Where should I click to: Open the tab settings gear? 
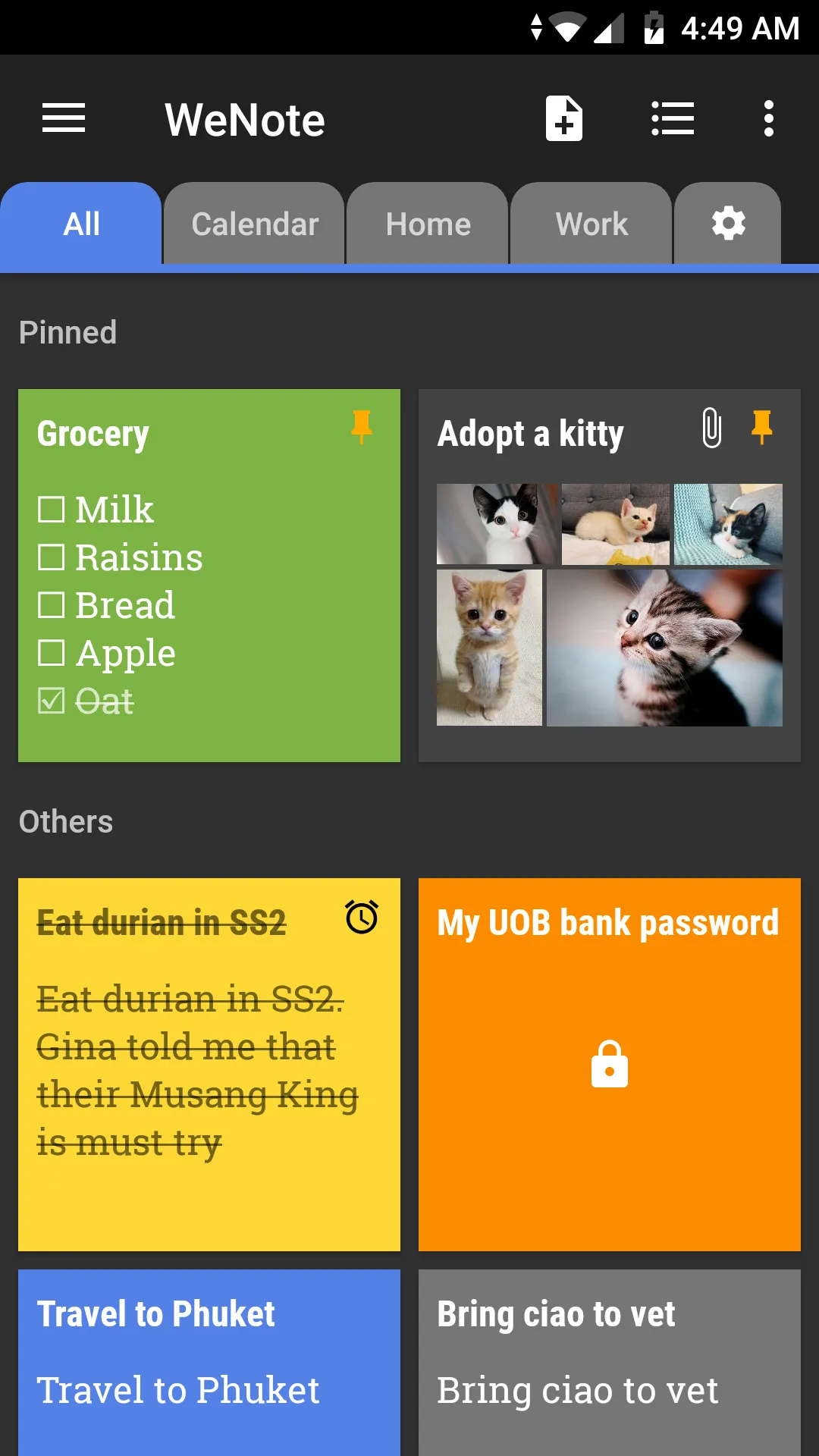click(x=728, y=224)
